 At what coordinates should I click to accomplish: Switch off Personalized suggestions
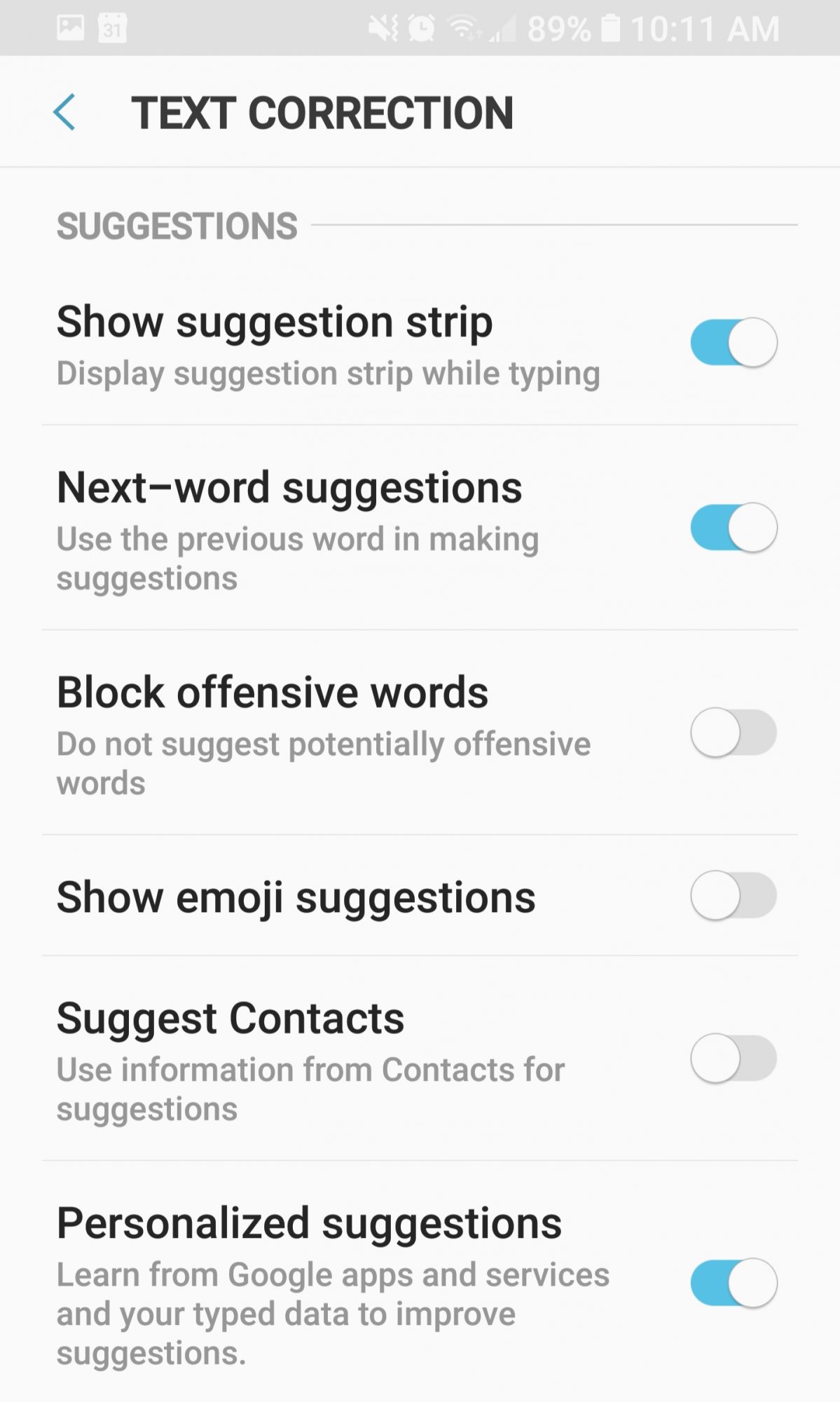[x=733, y=1283]
